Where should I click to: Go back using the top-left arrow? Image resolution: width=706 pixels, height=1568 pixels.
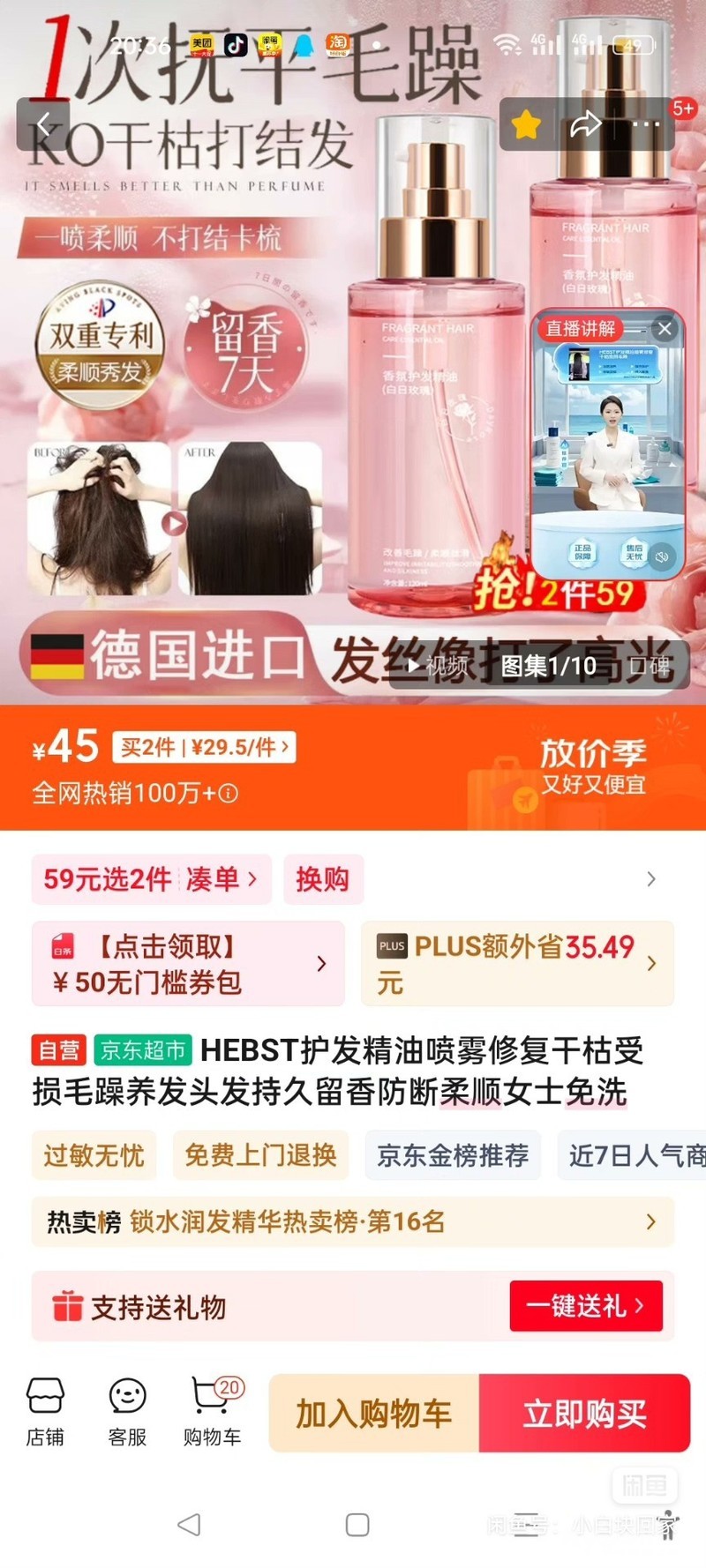[42, 124]
